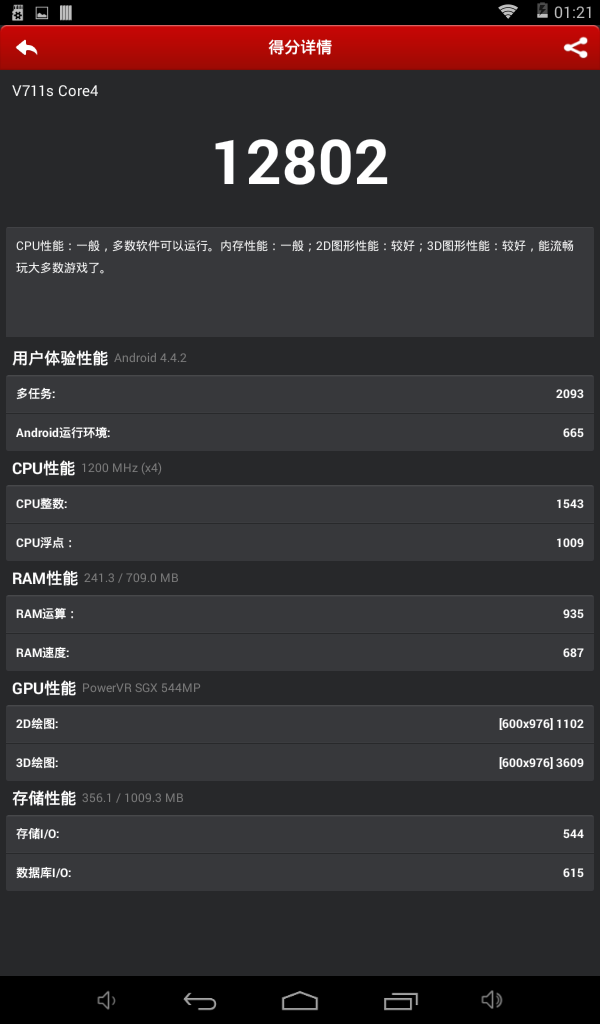Image resolution: width=600 pixels, height=1024 pixels.
Task: Raise volume with right speaker icon
Action: [491, 1000]
